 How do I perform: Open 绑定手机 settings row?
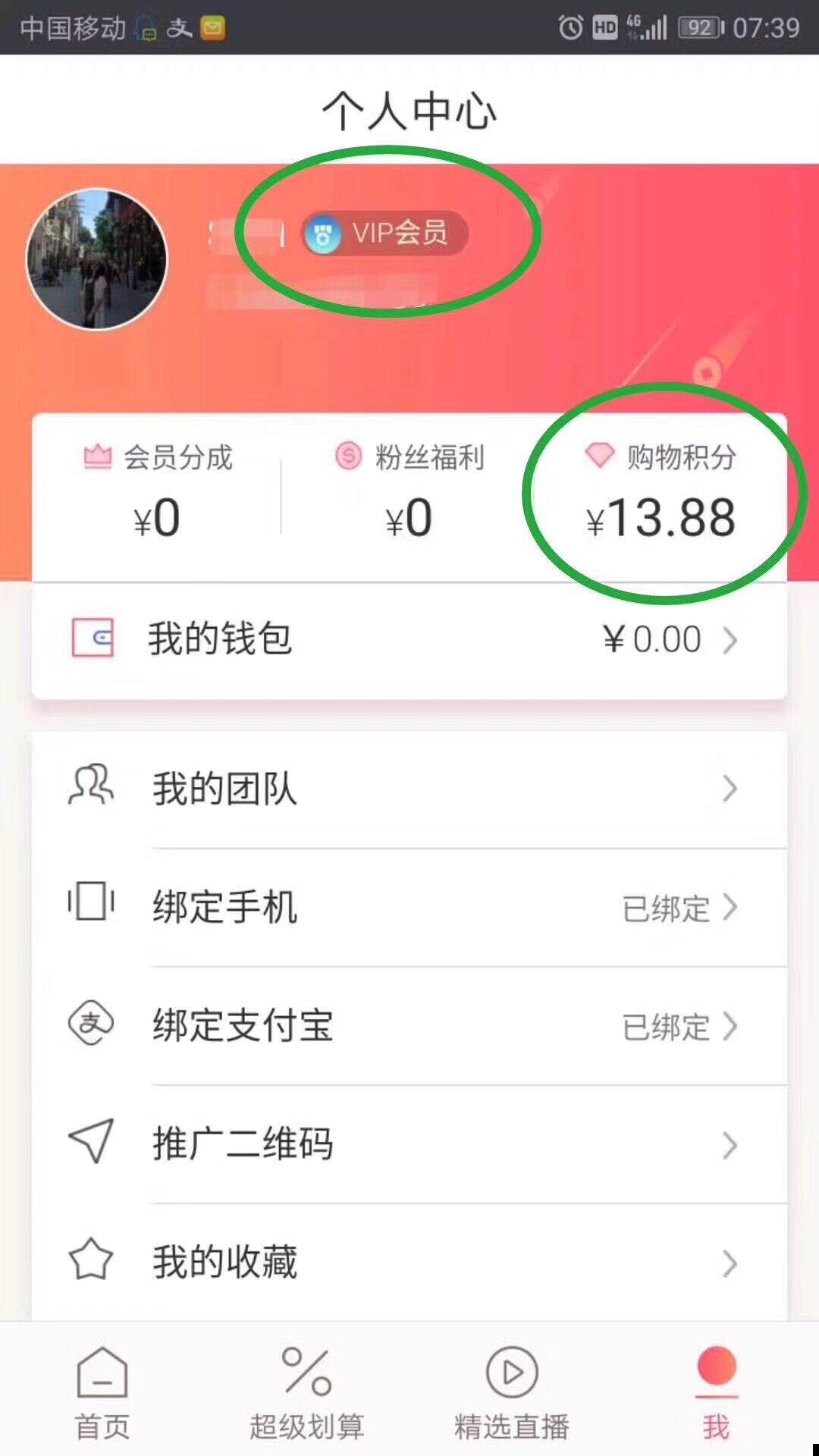click(409, 907)
